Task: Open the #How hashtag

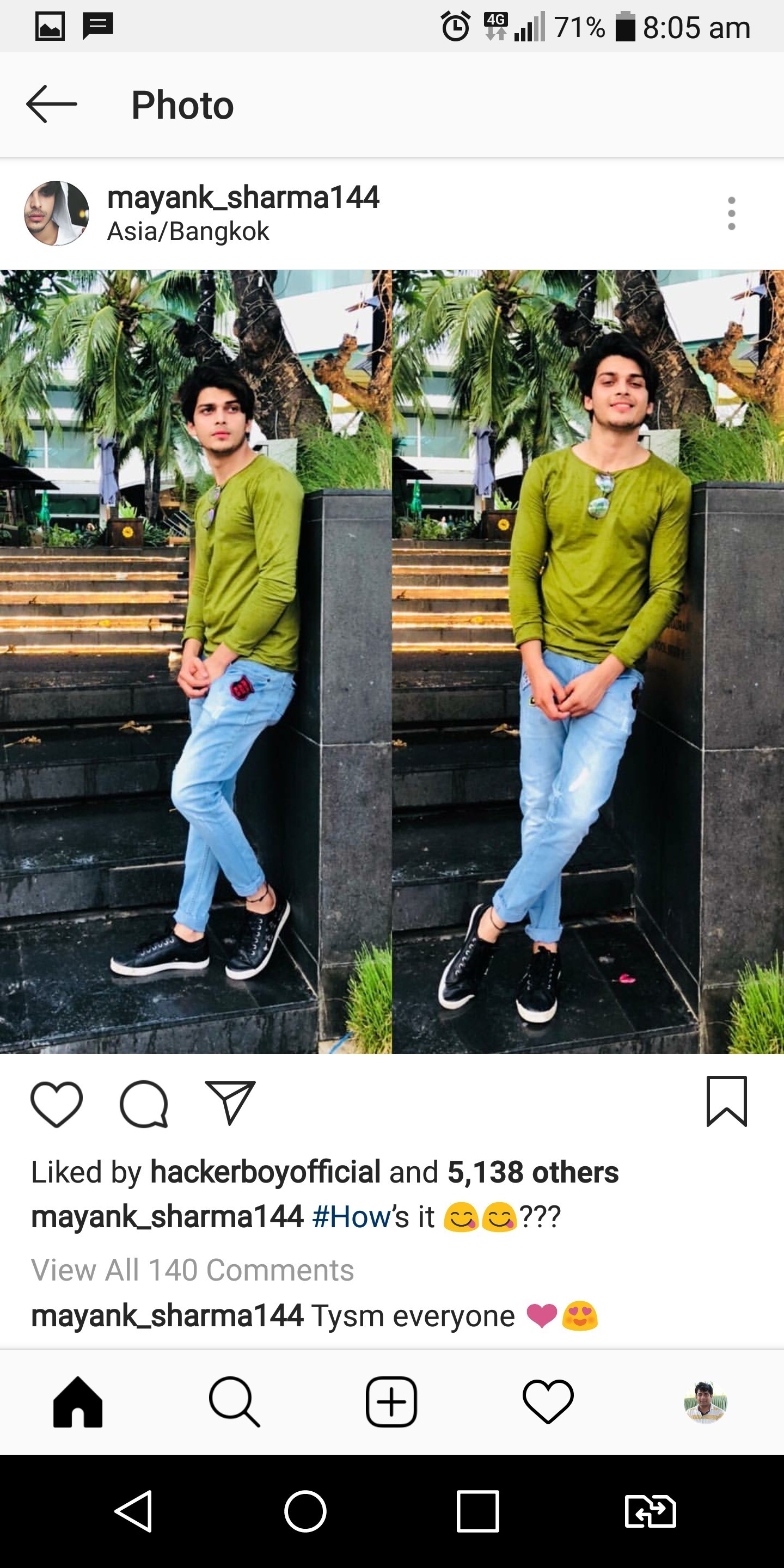Action: click(x=351, y=1217)
